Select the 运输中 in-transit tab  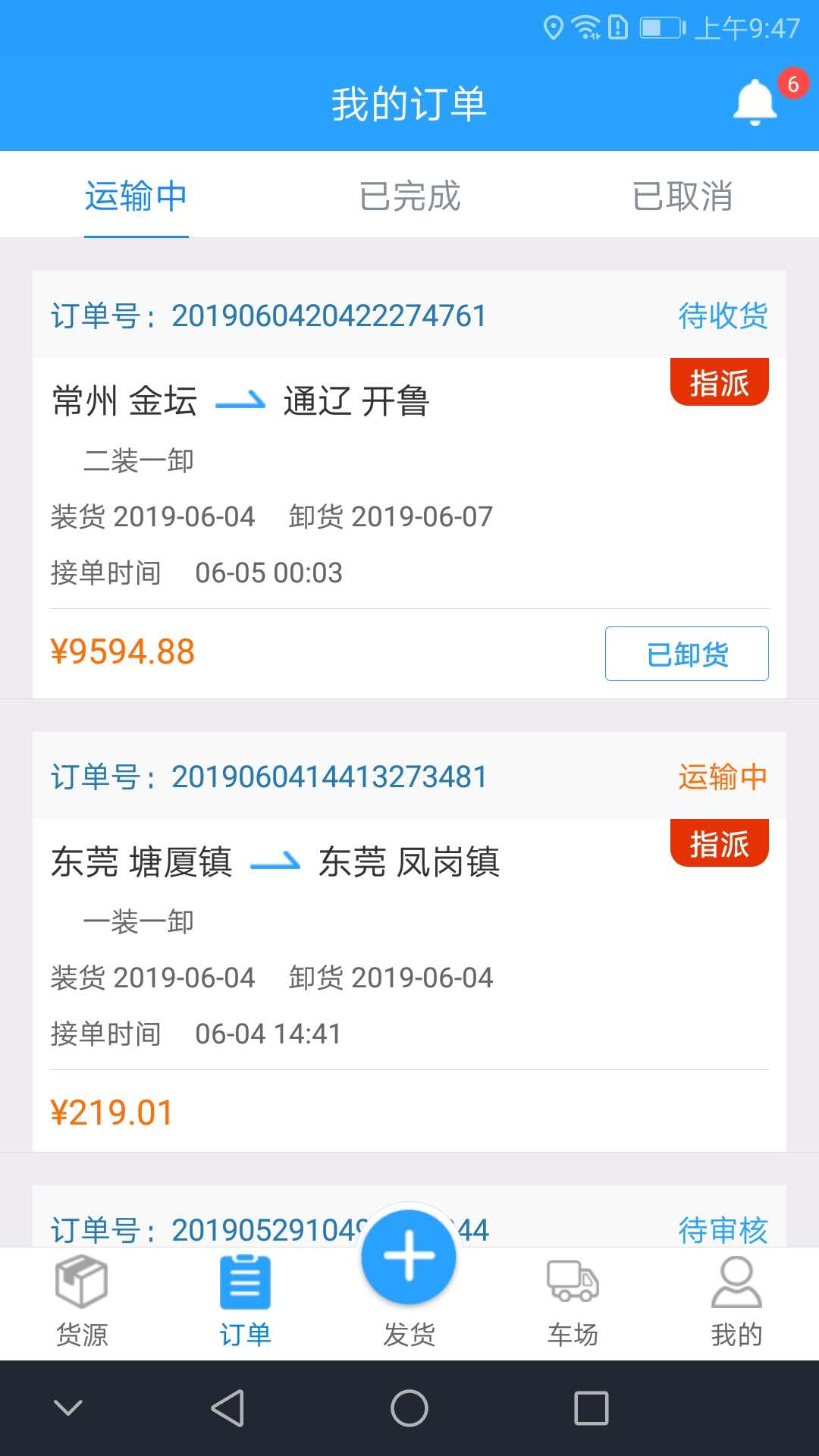click(136, 196)
